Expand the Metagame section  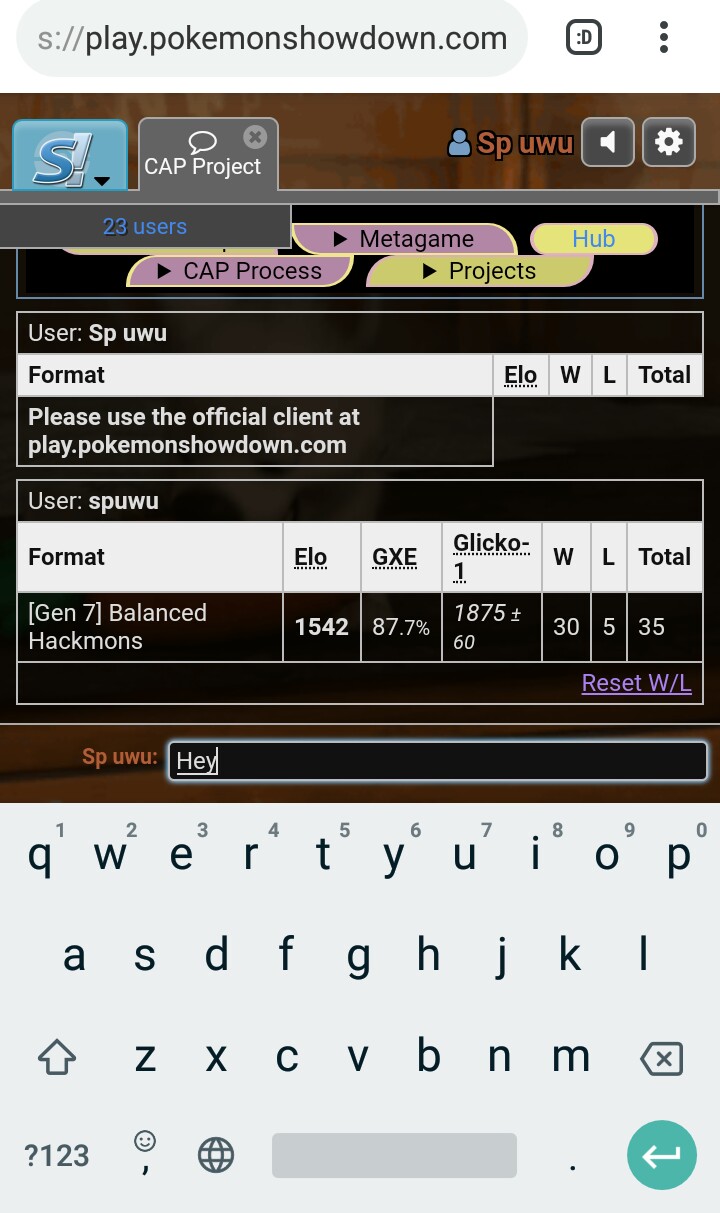tap(404, 239)
